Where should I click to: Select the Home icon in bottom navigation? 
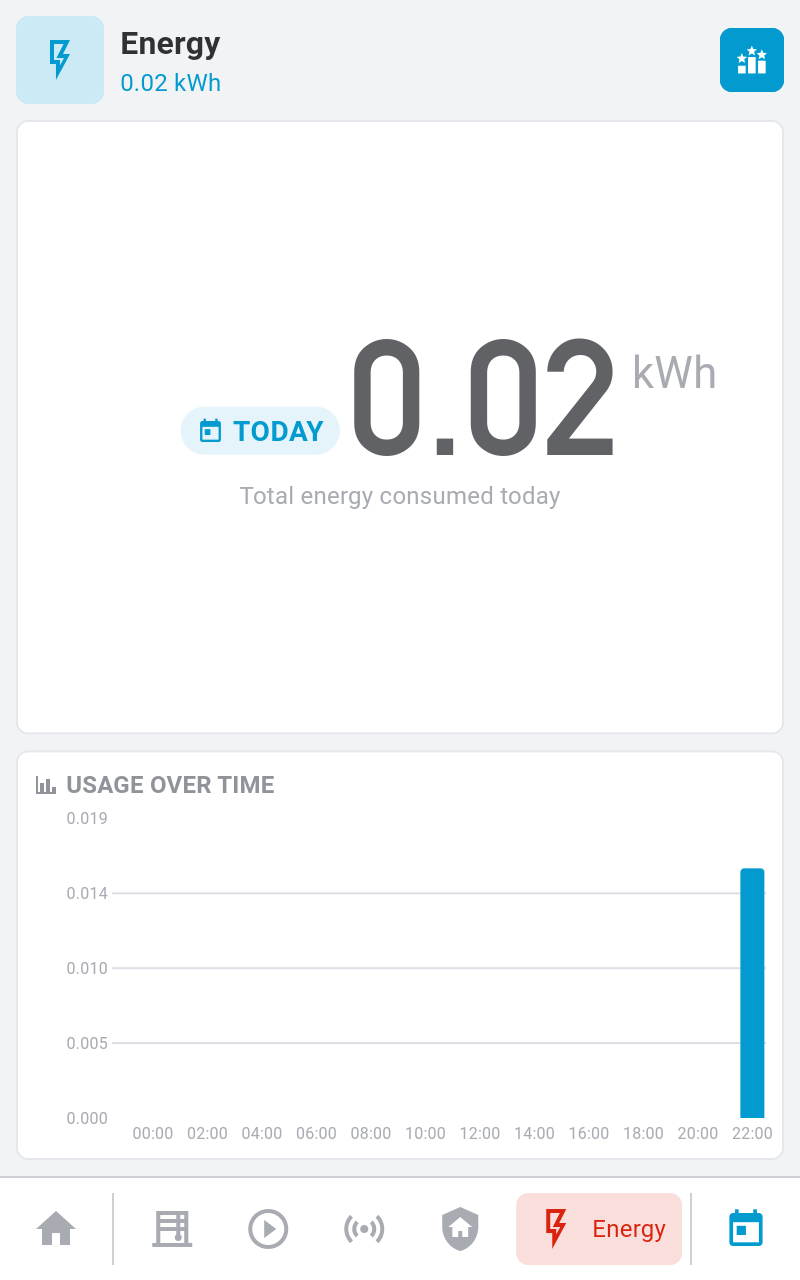(57, 1228)
